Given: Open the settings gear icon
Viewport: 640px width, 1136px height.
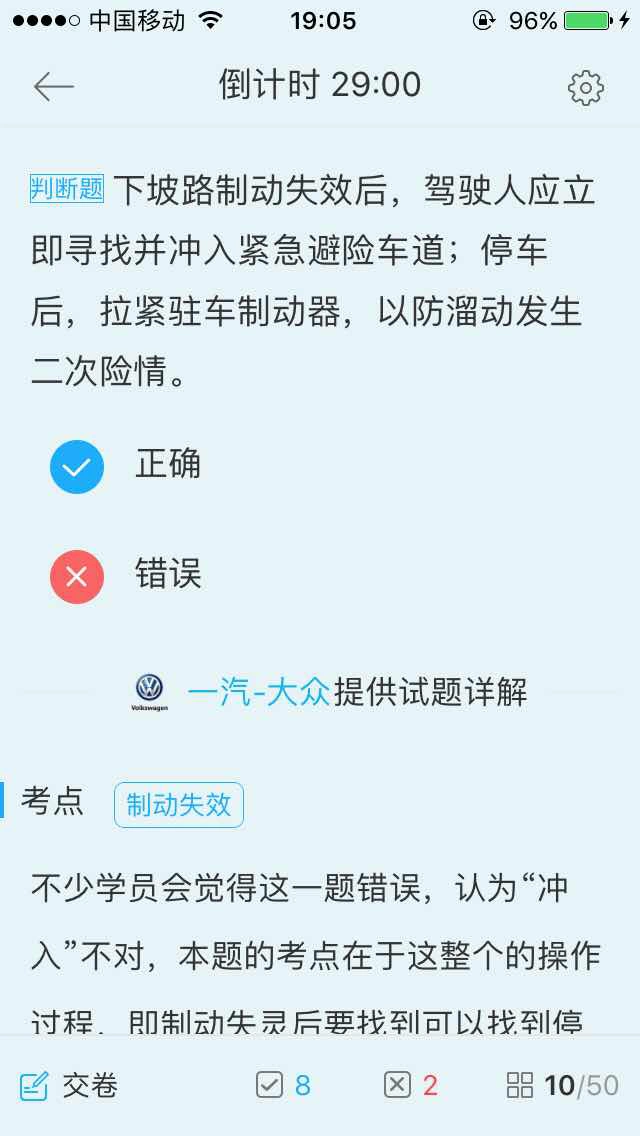Looking at the screenshot, I should click(585, 88).
